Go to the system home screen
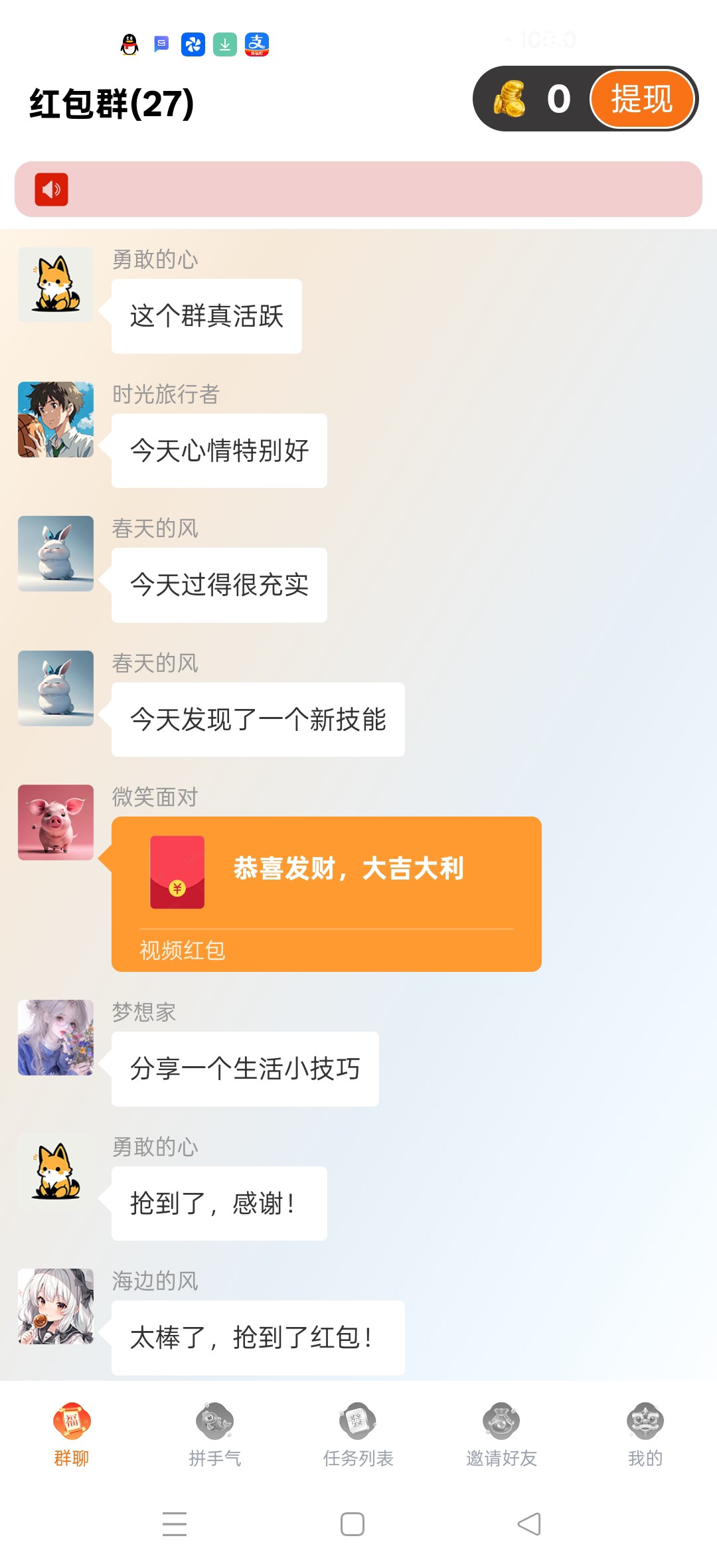Image resolution: width=717 pixels, height=1568 pixels. tap(352, 1524)
